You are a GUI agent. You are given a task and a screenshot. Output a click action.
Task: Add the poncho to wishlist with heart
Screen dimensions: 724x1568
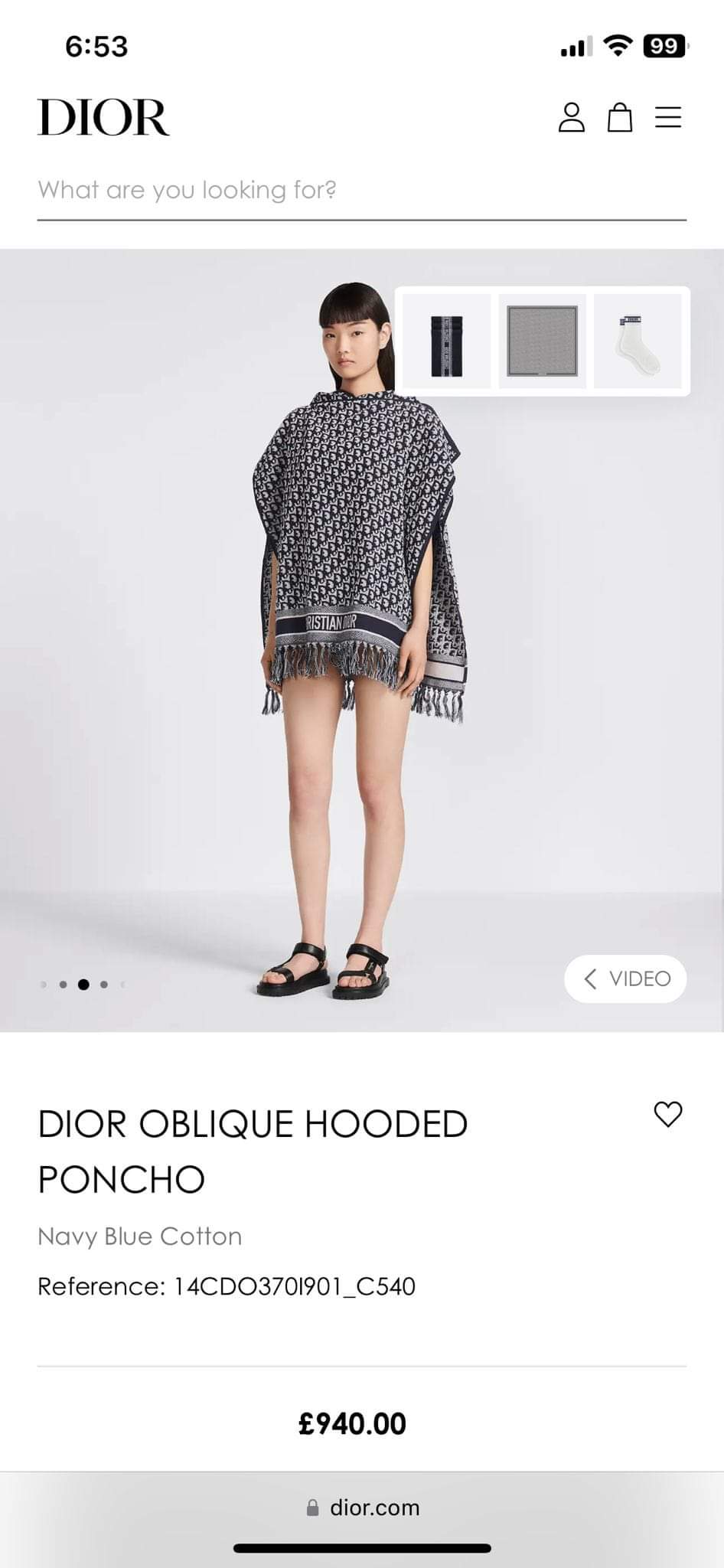coord(667,1114)
